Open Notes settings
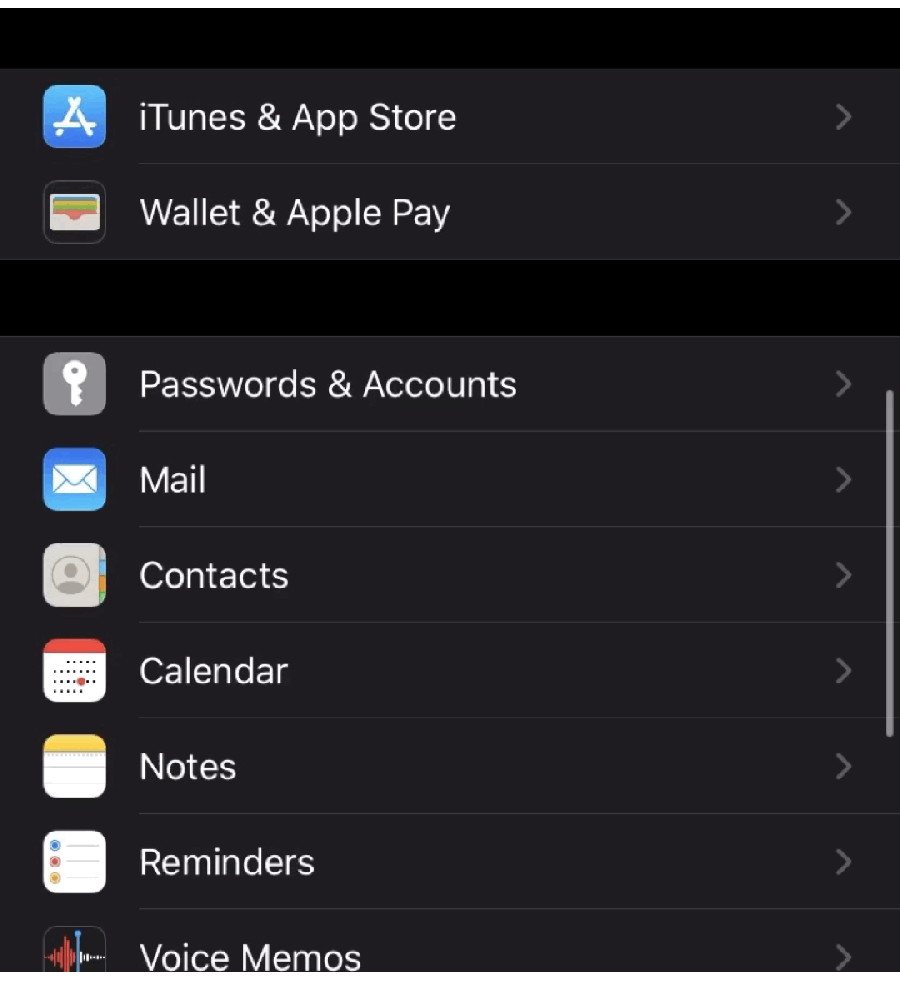This screenshot has width=900, height=982. pos(450,766)
